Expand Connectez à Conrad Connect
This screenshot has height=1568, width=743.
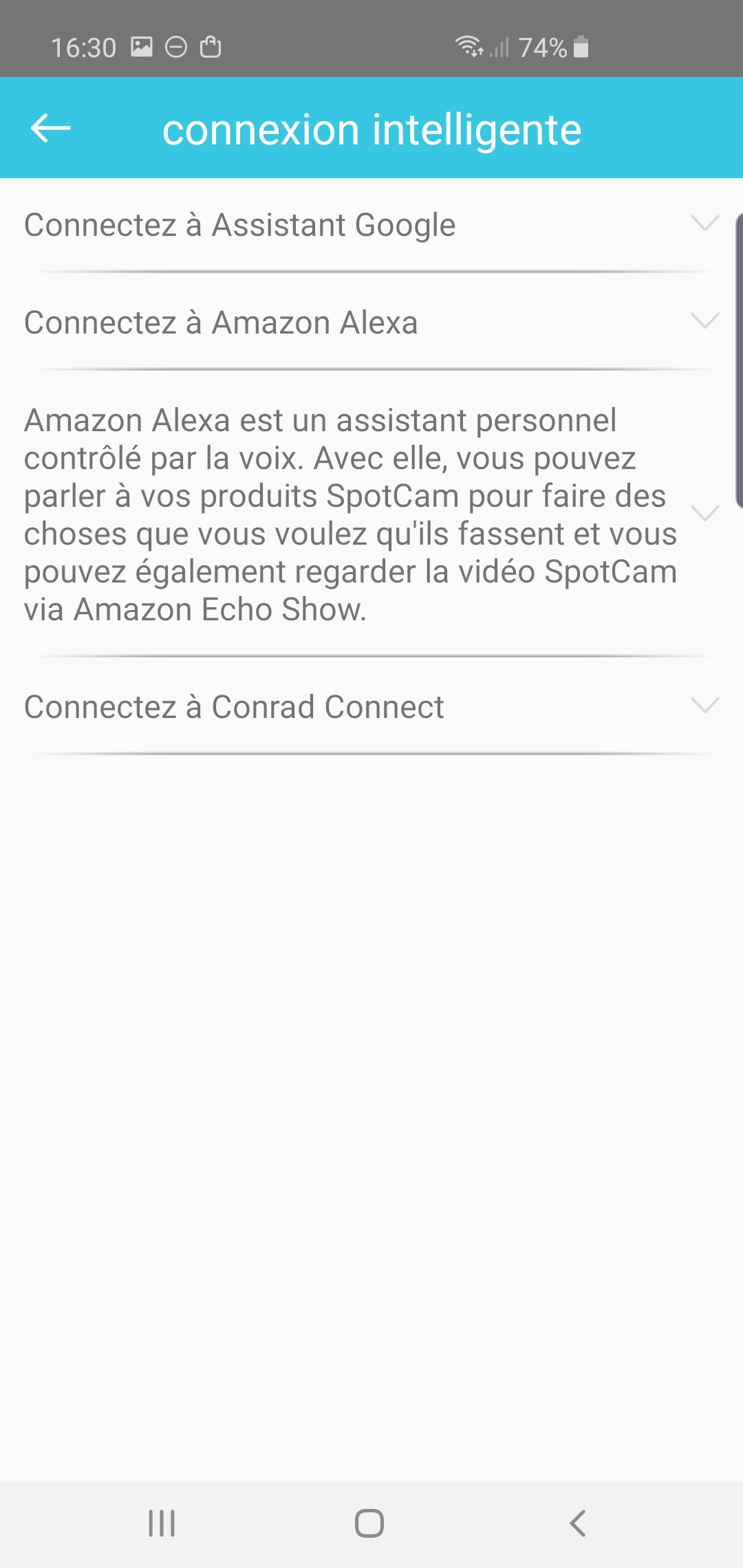click(x=371, y=706)
